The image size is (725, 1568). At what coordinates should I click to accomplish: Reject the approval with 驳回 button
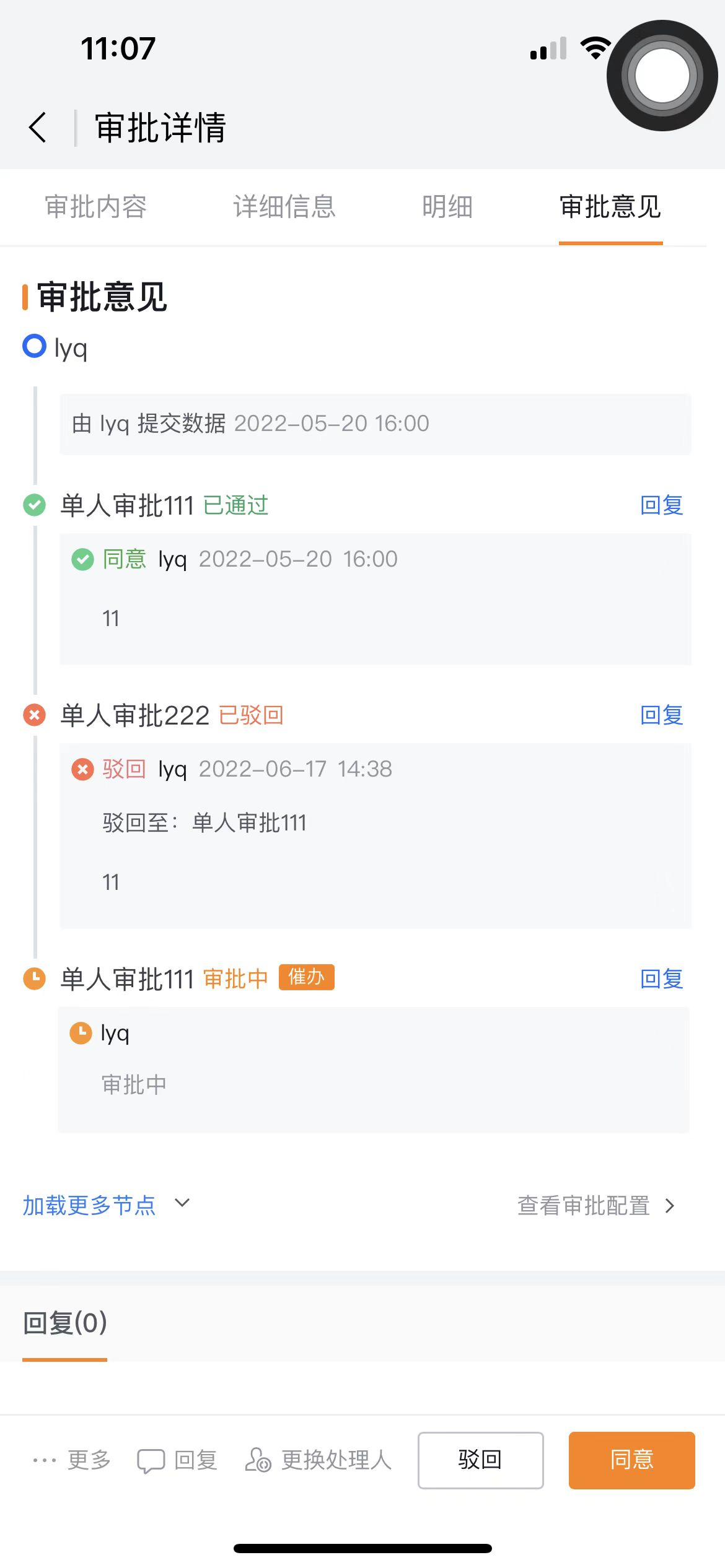(x=480, y=1460)
